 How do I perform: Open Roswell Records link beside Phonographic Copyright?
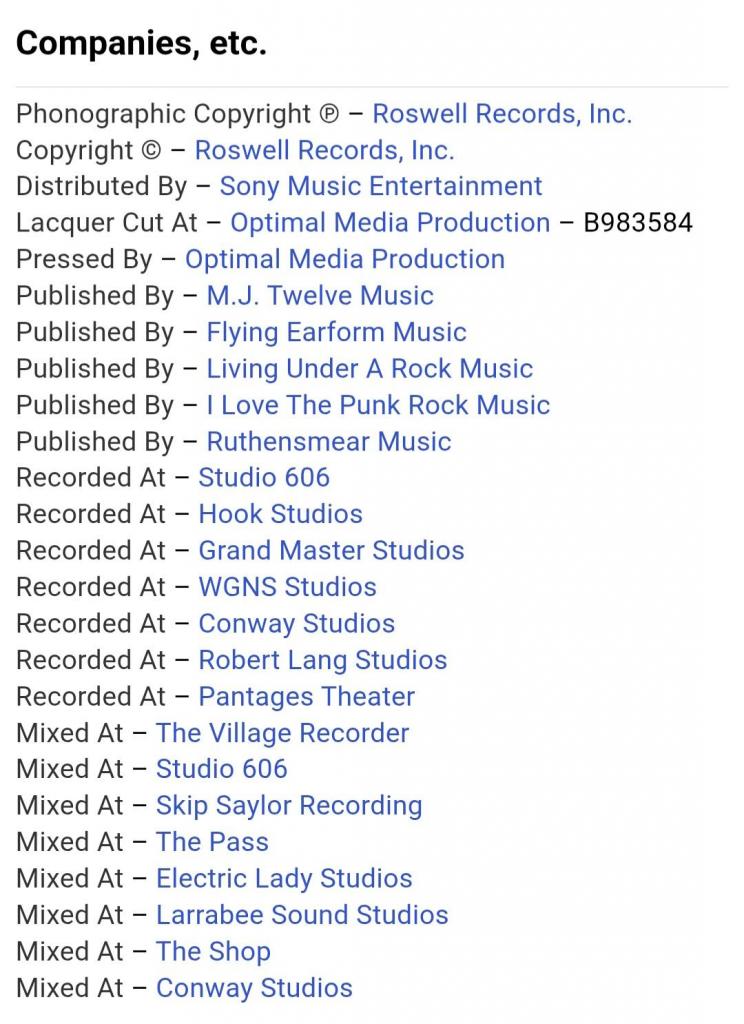click(x=501, y=114)
